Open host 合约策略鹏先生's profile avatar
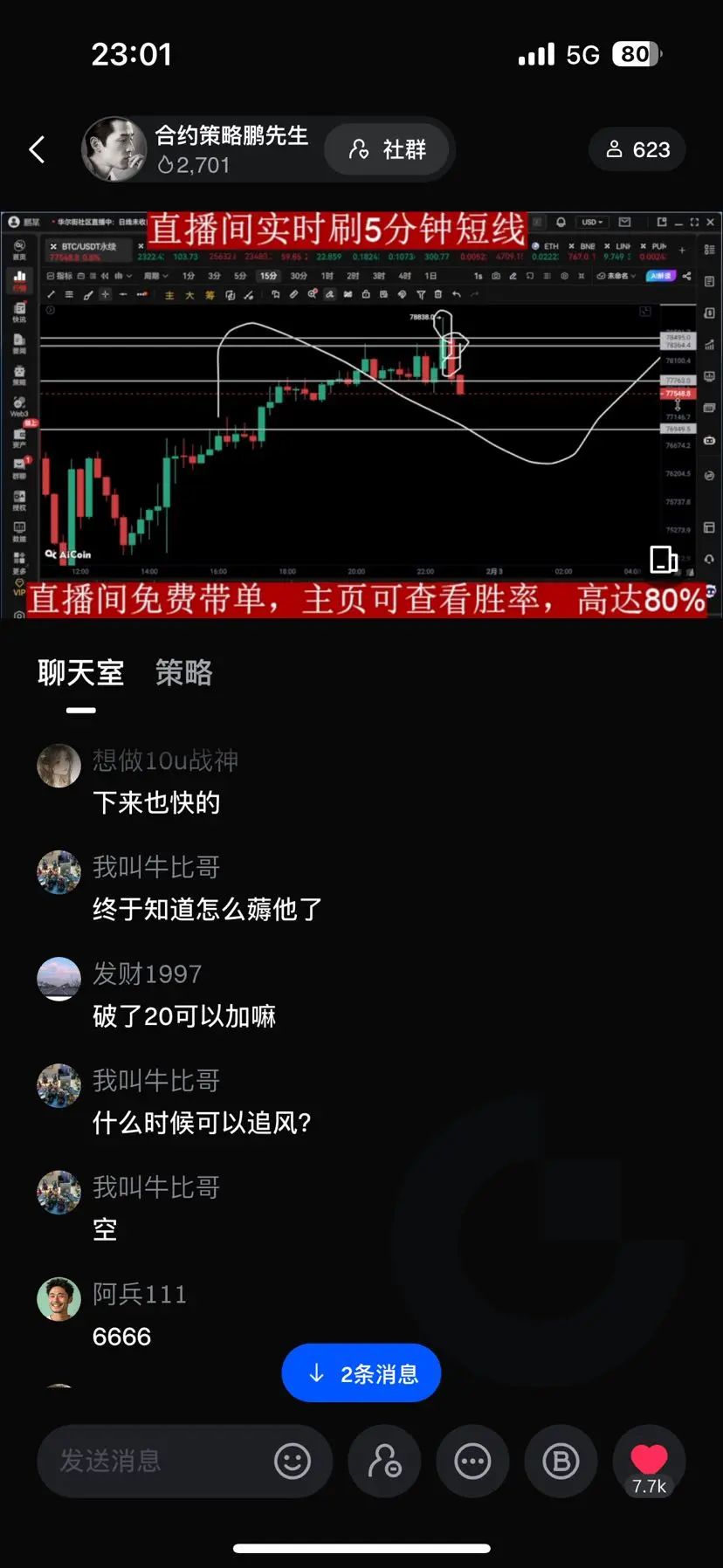This screenshot has height=1568, width=723. (x=114, y=149)
